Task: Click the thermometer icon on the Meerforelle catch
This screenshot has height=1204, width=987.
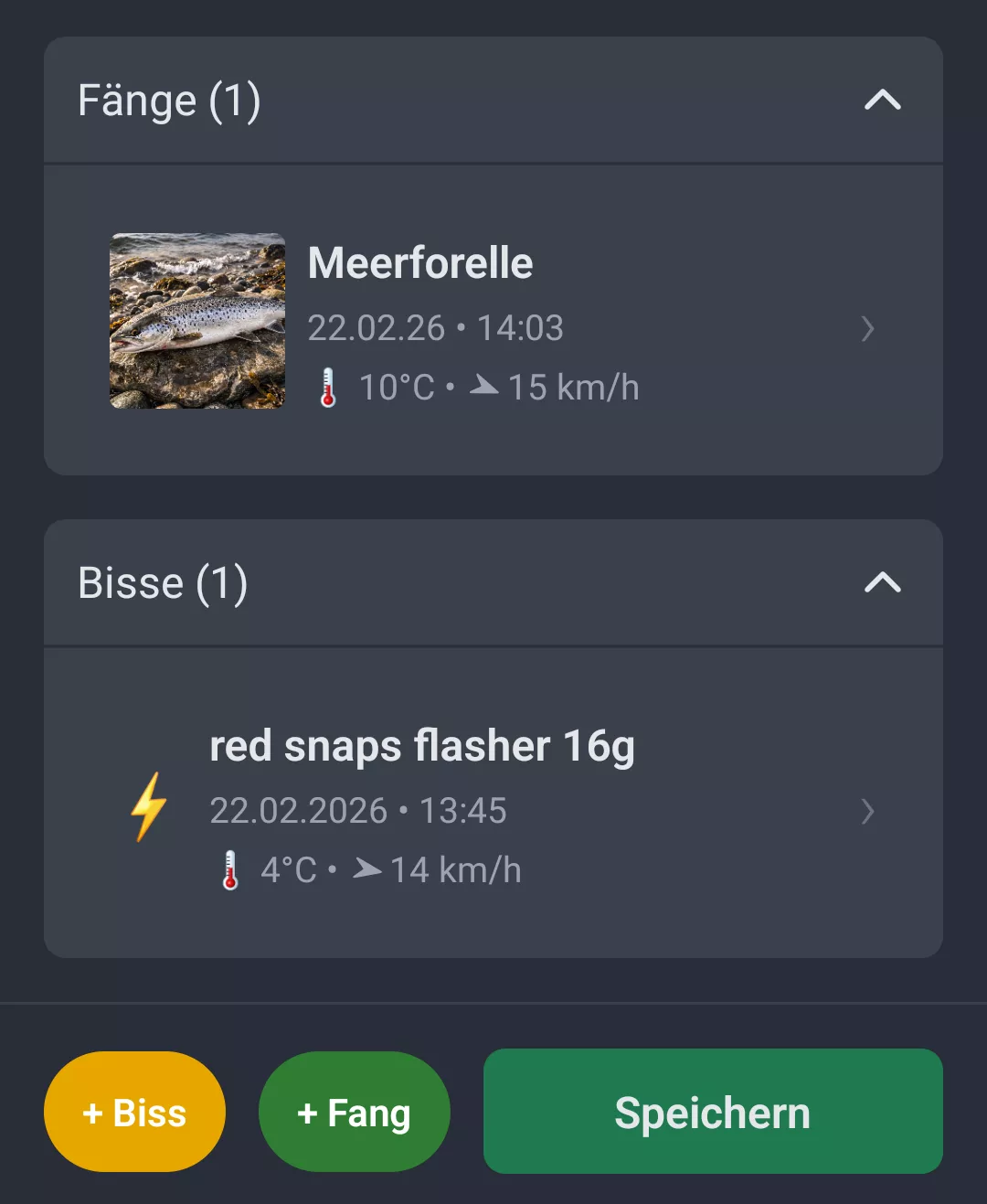Action: (x=327, y=387)
